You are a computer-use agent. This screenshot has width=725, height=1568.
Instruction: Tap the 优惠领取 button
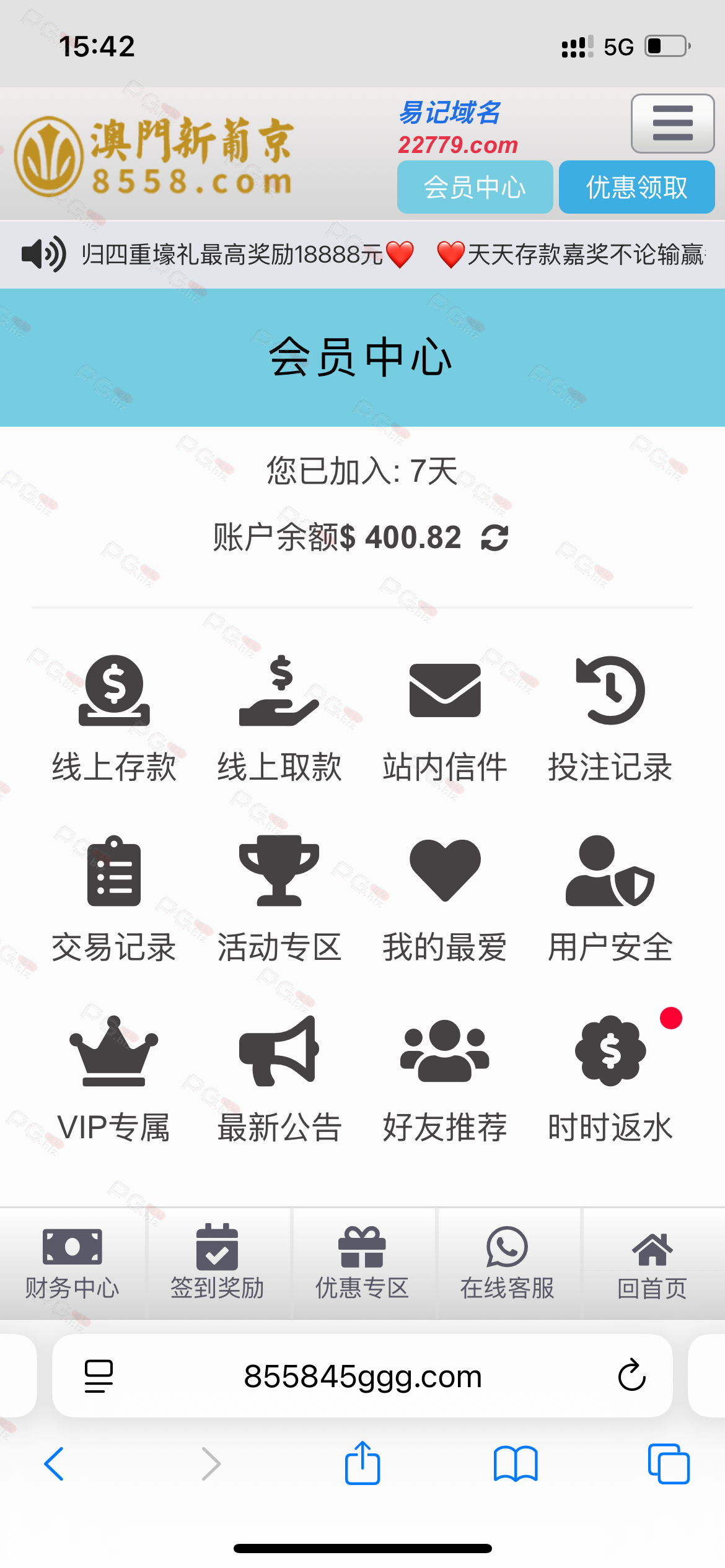637,187
